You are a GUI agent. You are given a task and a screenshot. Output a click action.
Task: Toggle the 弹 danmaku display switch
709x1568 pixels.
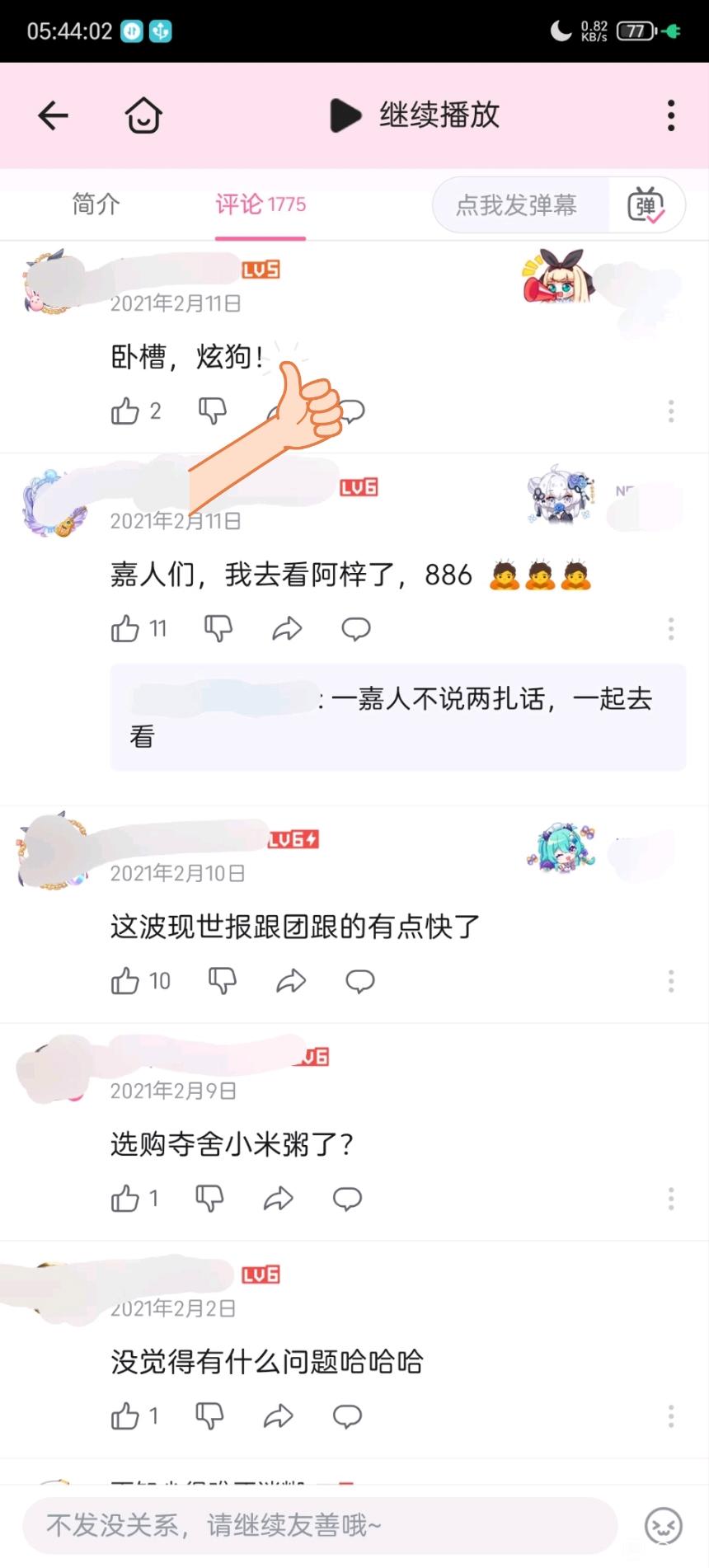click(x=646, y=205)
